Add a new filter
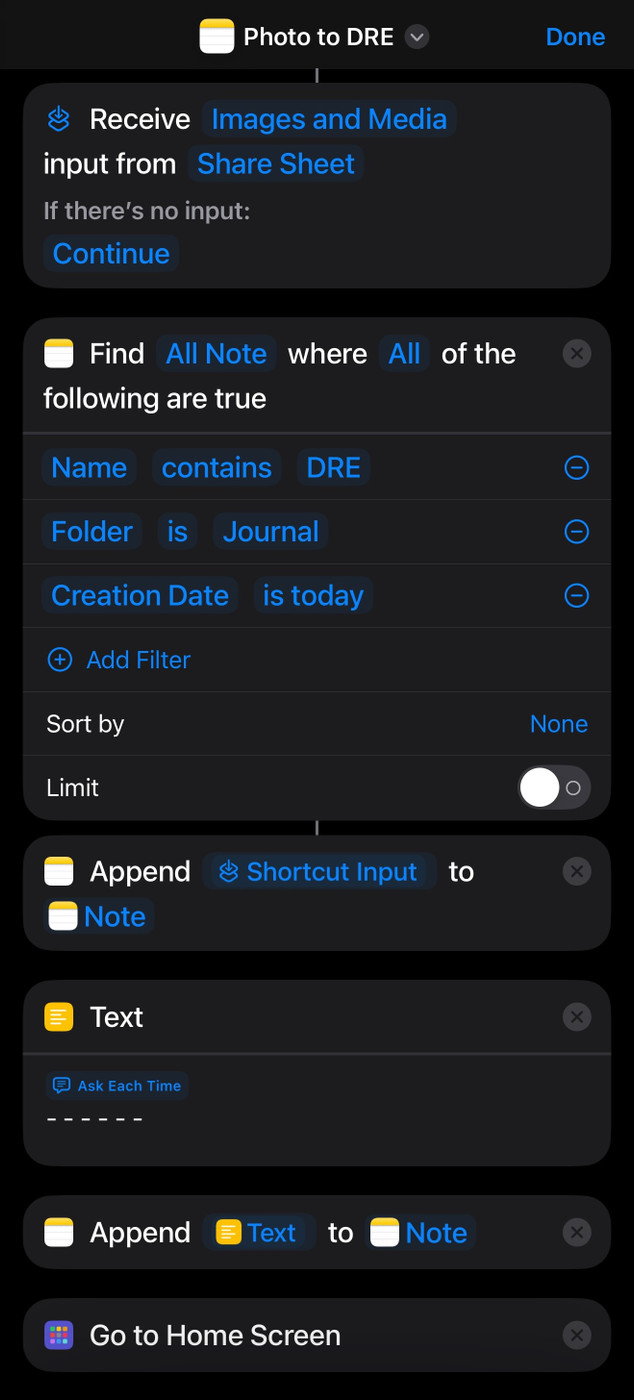 click(x=120, y=660)
